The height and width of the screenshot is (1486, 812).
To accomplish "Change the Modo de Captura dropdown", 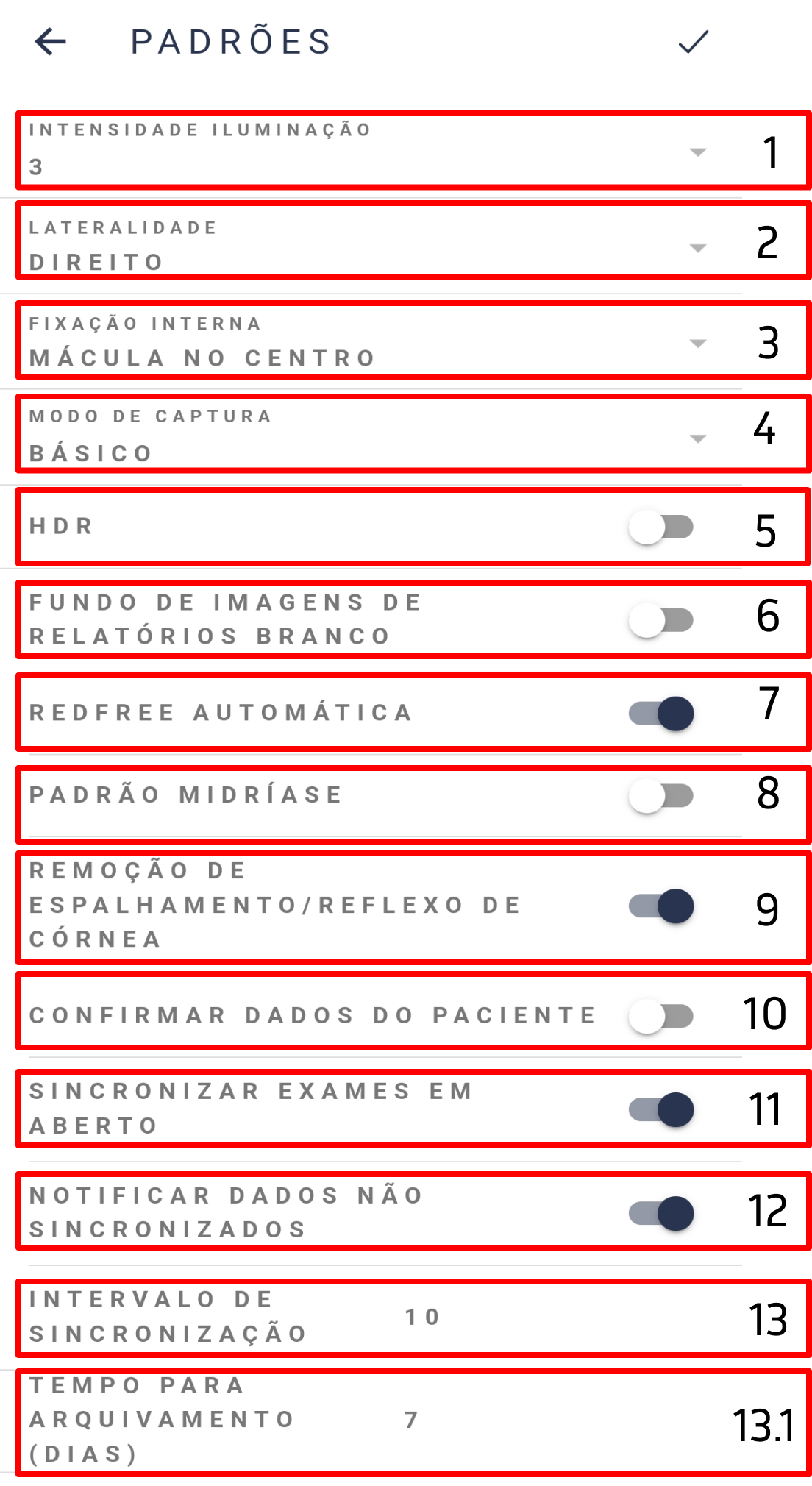I will pyautogui.click(x=368, y=435).
